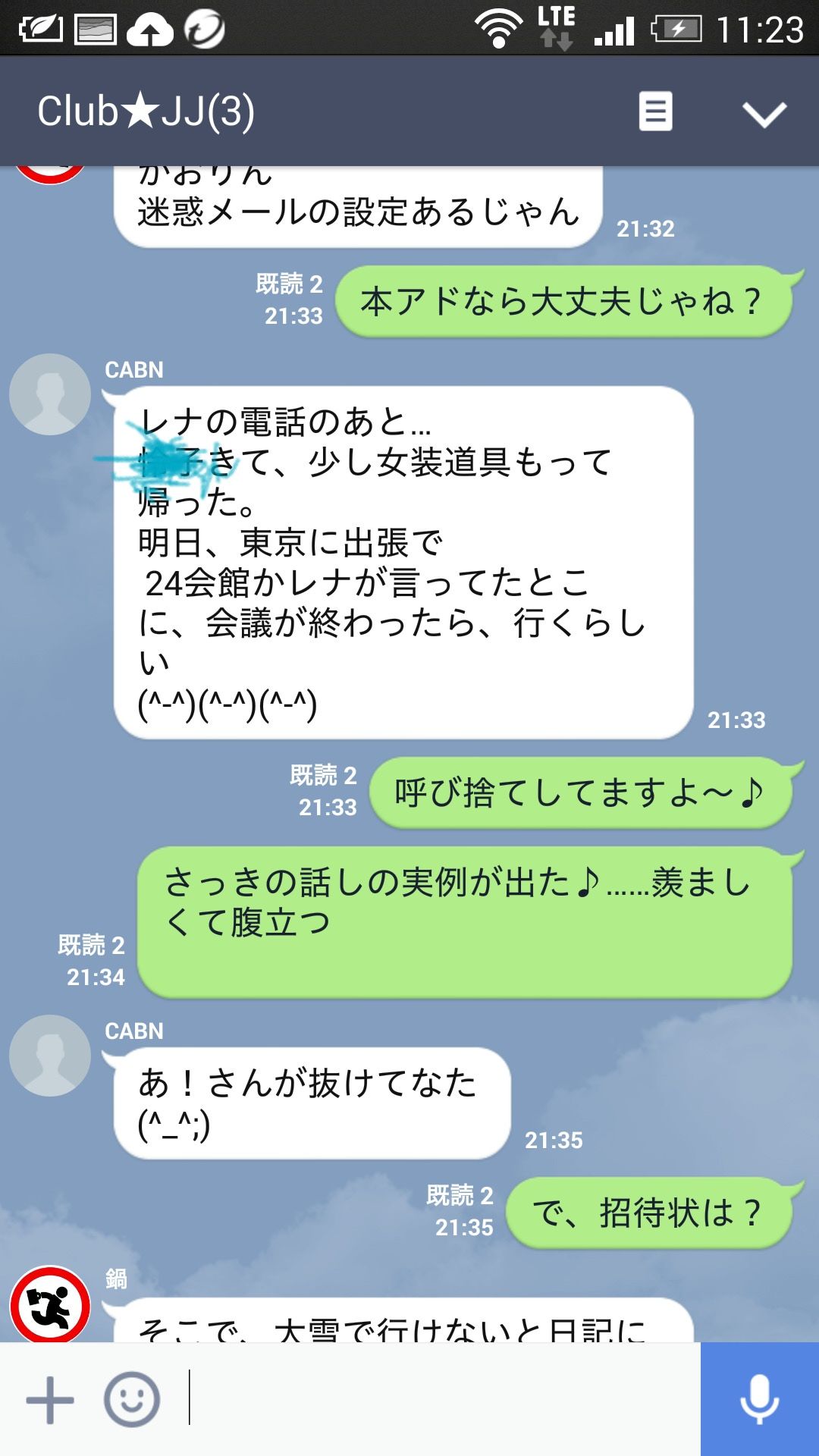Open the emoji sticker picker
The height and width of the screenshot is (1456, 819).
(132, 1400)
